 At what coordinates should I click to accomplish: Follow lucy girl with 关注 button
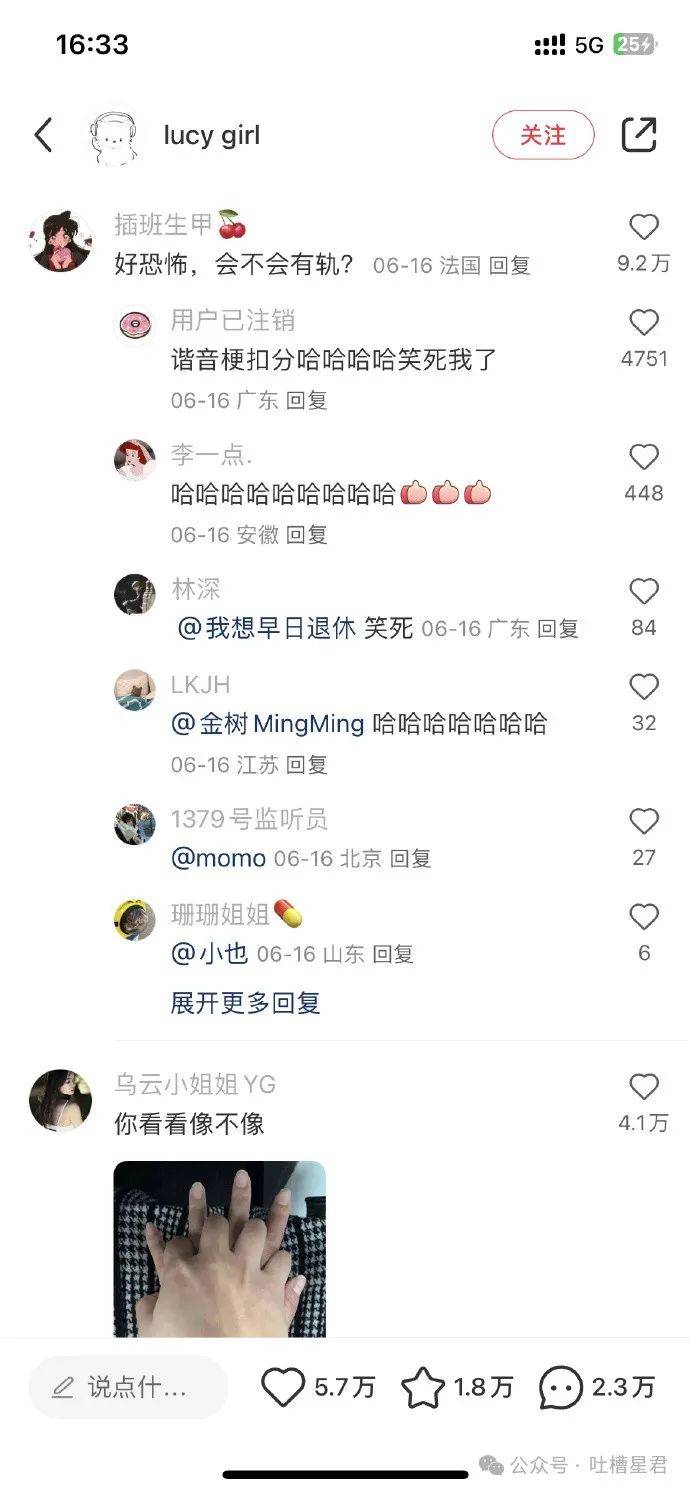click(x=543, y=135)
